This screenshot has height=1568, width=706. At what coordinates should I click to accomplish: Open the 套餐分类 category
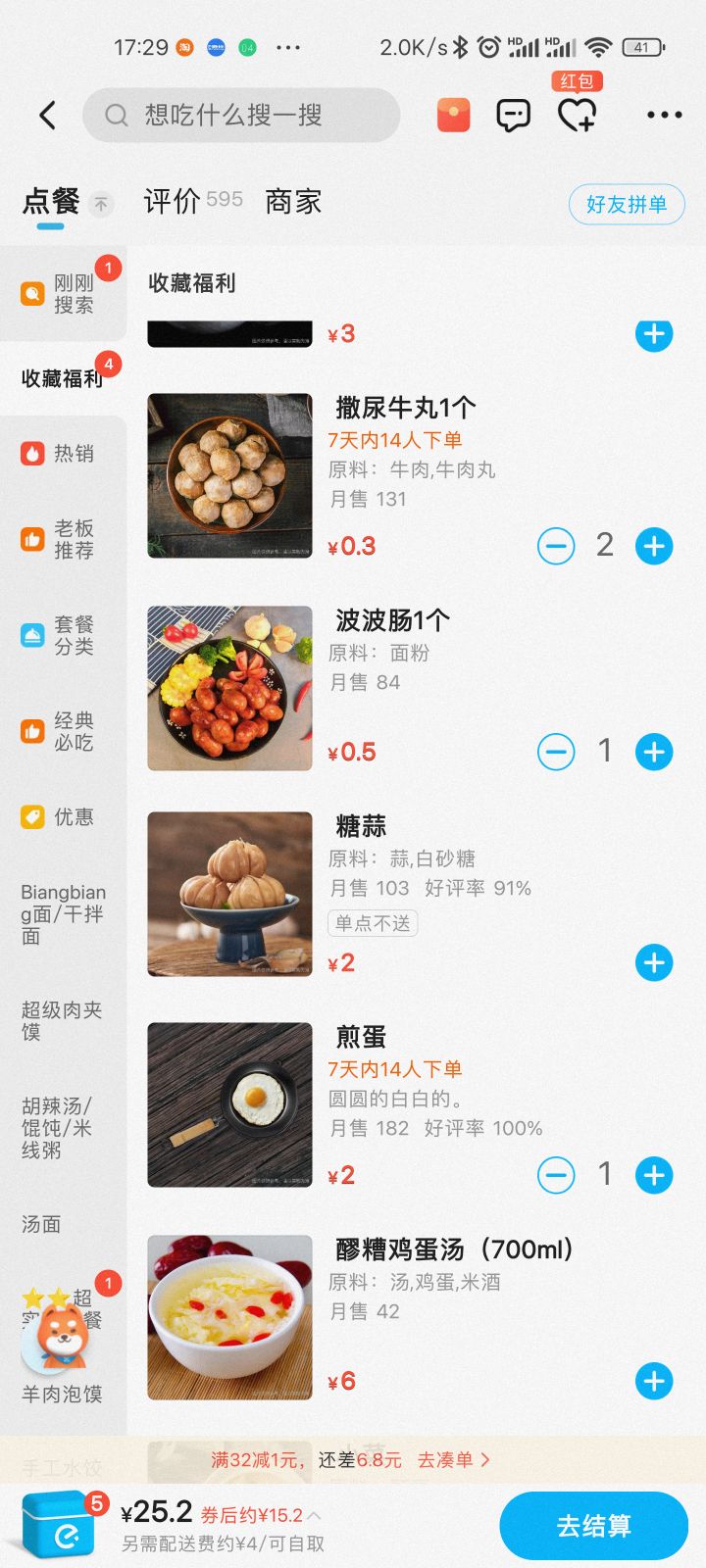(x=61, y=635)
